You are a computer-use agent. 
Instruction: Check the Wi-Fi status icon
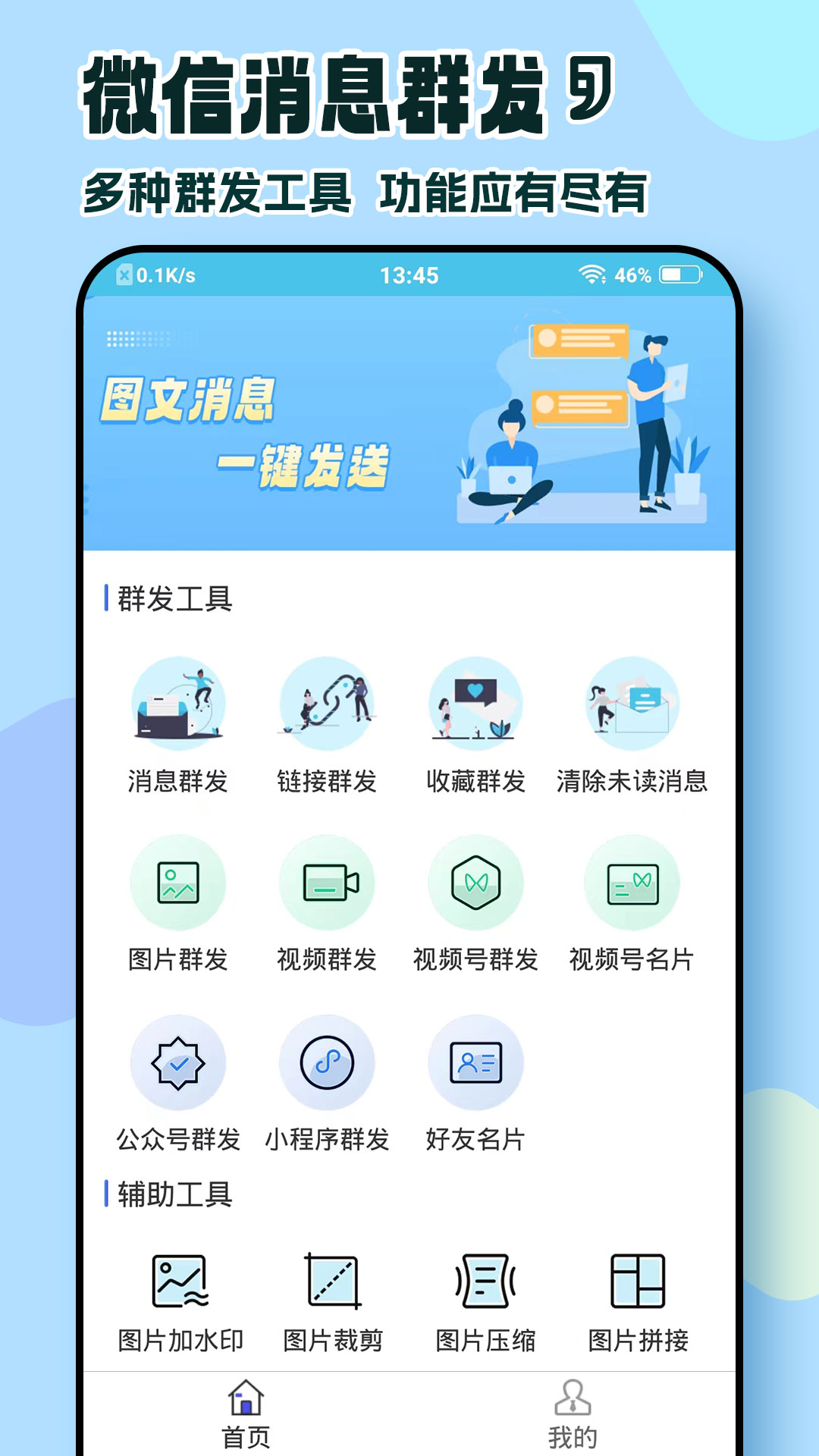coord(591,275)
